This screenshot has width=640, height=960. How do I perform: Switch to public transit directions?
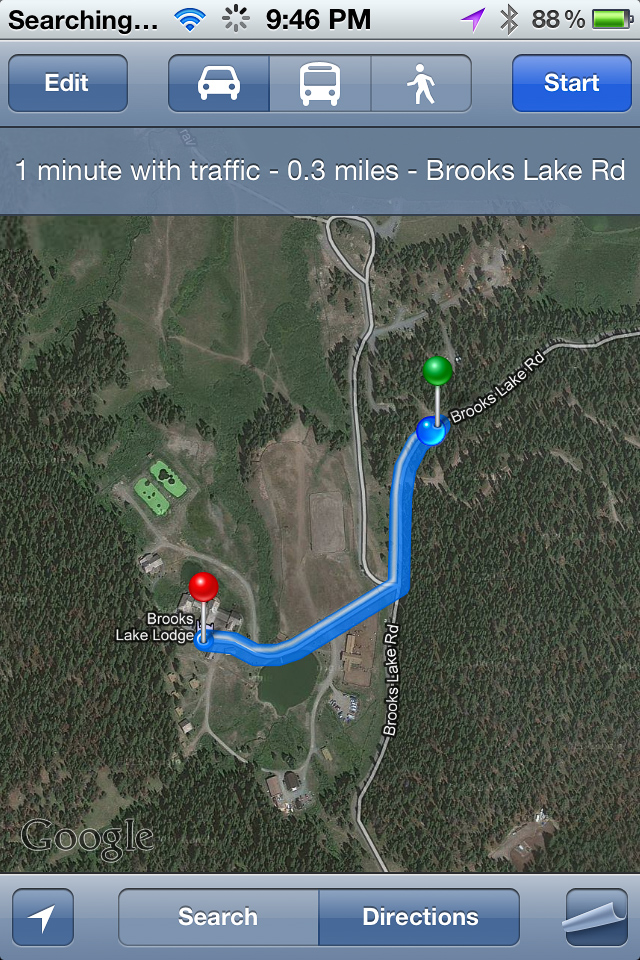320,83
